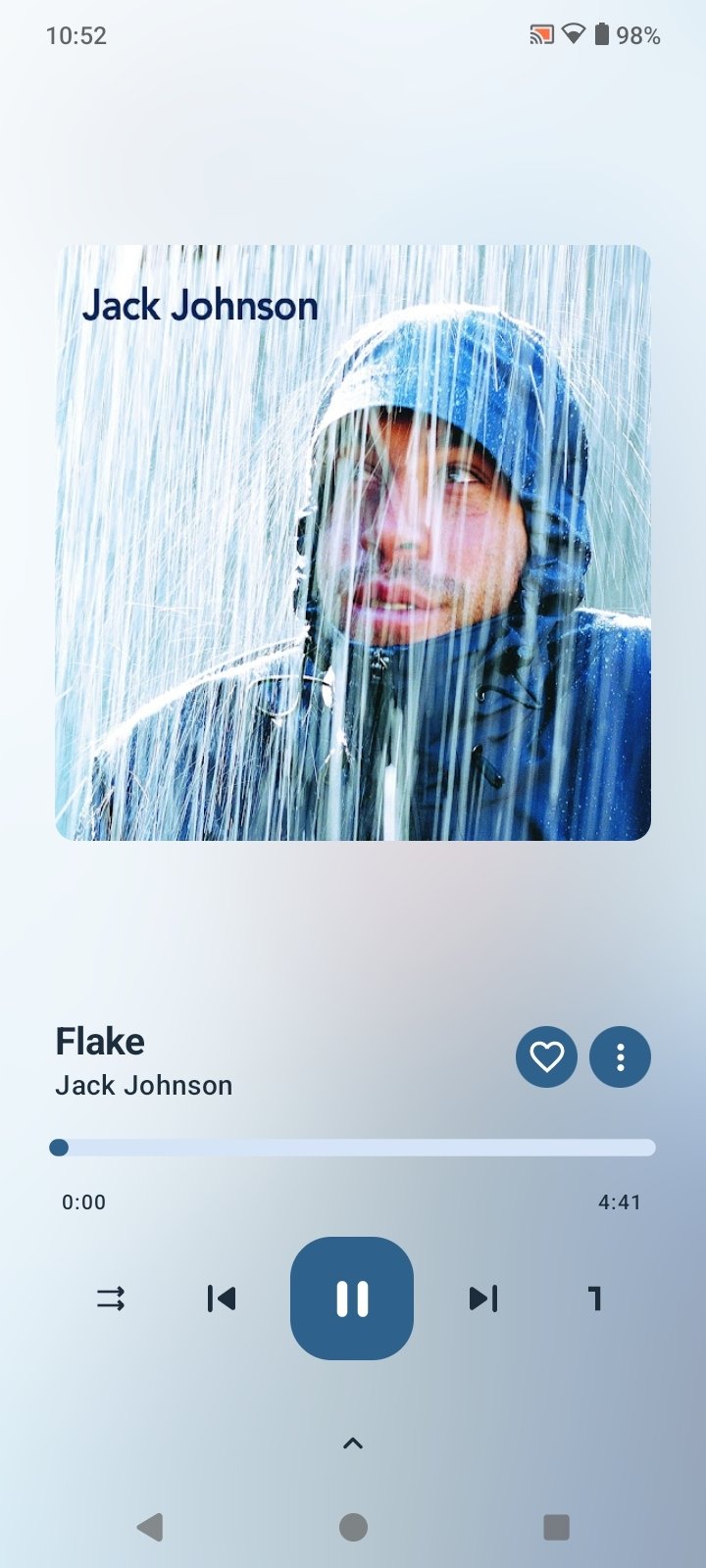The image size is (706, 1568).
Task: Tap the Jack Johnson album cover
Action: (353, 542)
